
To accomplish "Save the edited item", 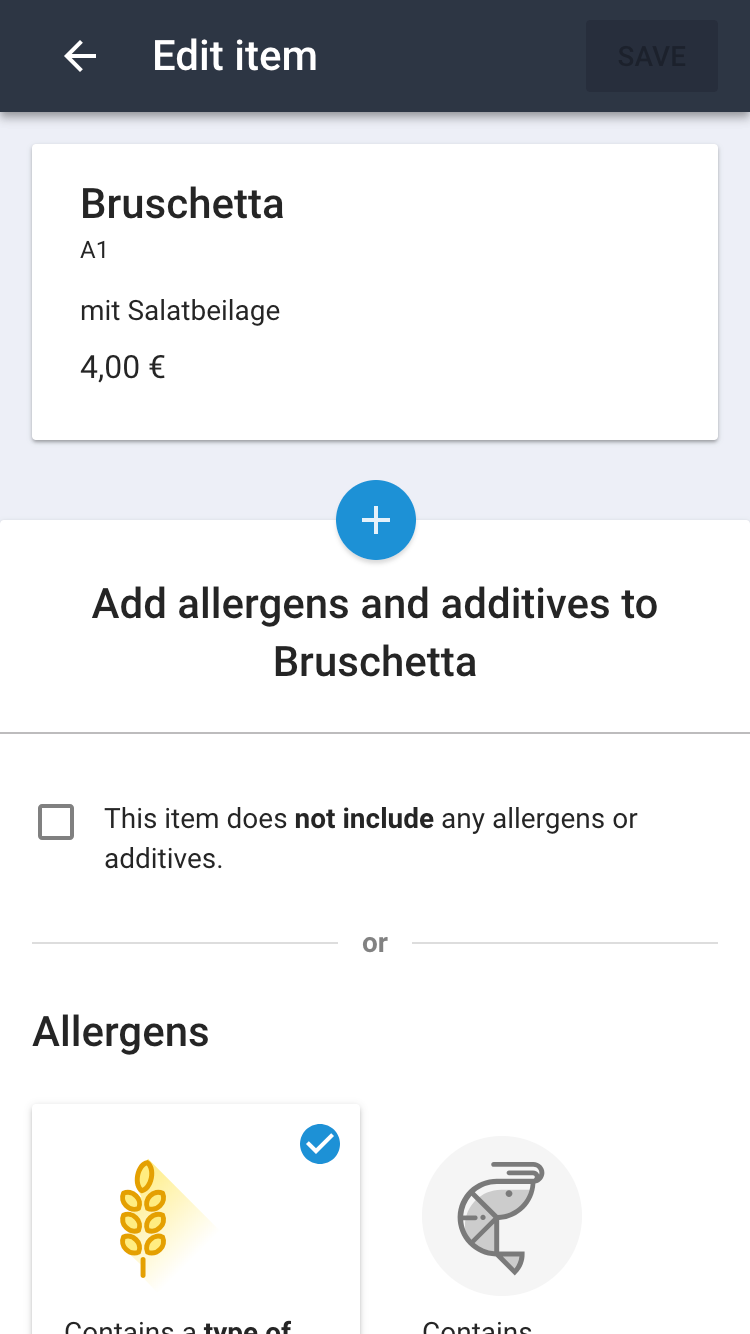I will pyautogui.click(x=651, y=56).
